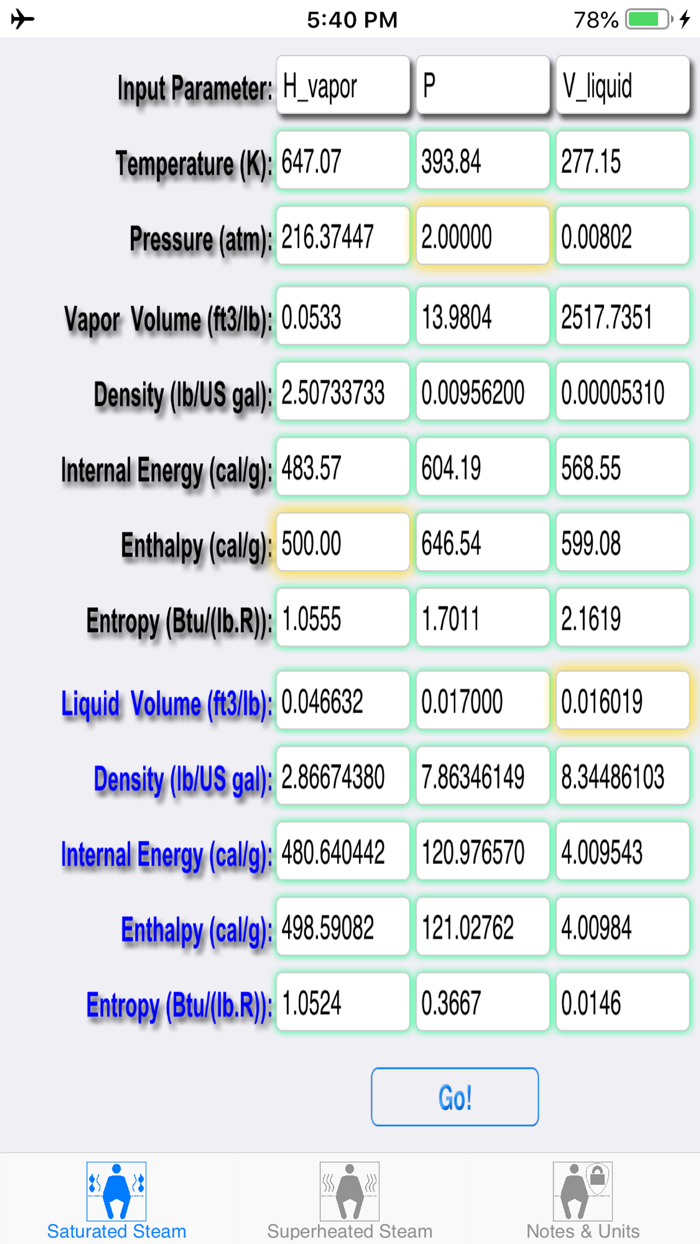This screenshot has height=1244, width=700.
Task: Tap the pressure field showing 216.37447
Action: 342,237
